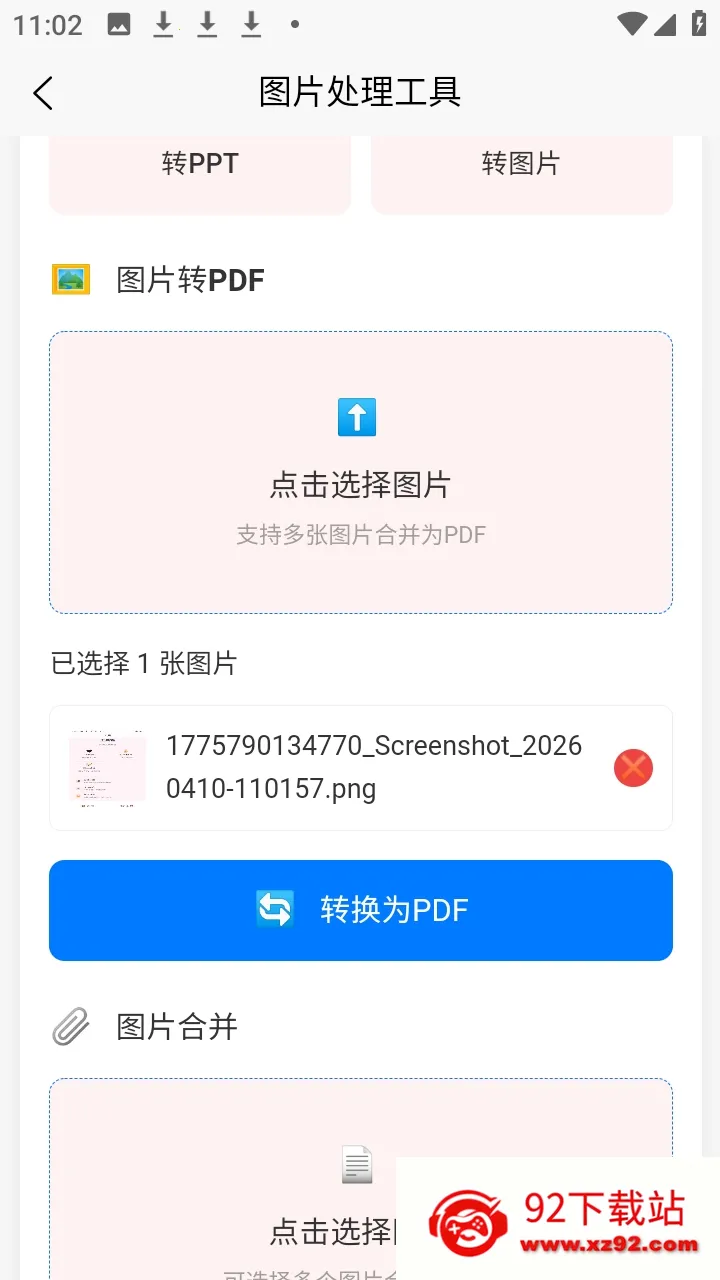Select the 转PPT option

click(x=200, y=163)
